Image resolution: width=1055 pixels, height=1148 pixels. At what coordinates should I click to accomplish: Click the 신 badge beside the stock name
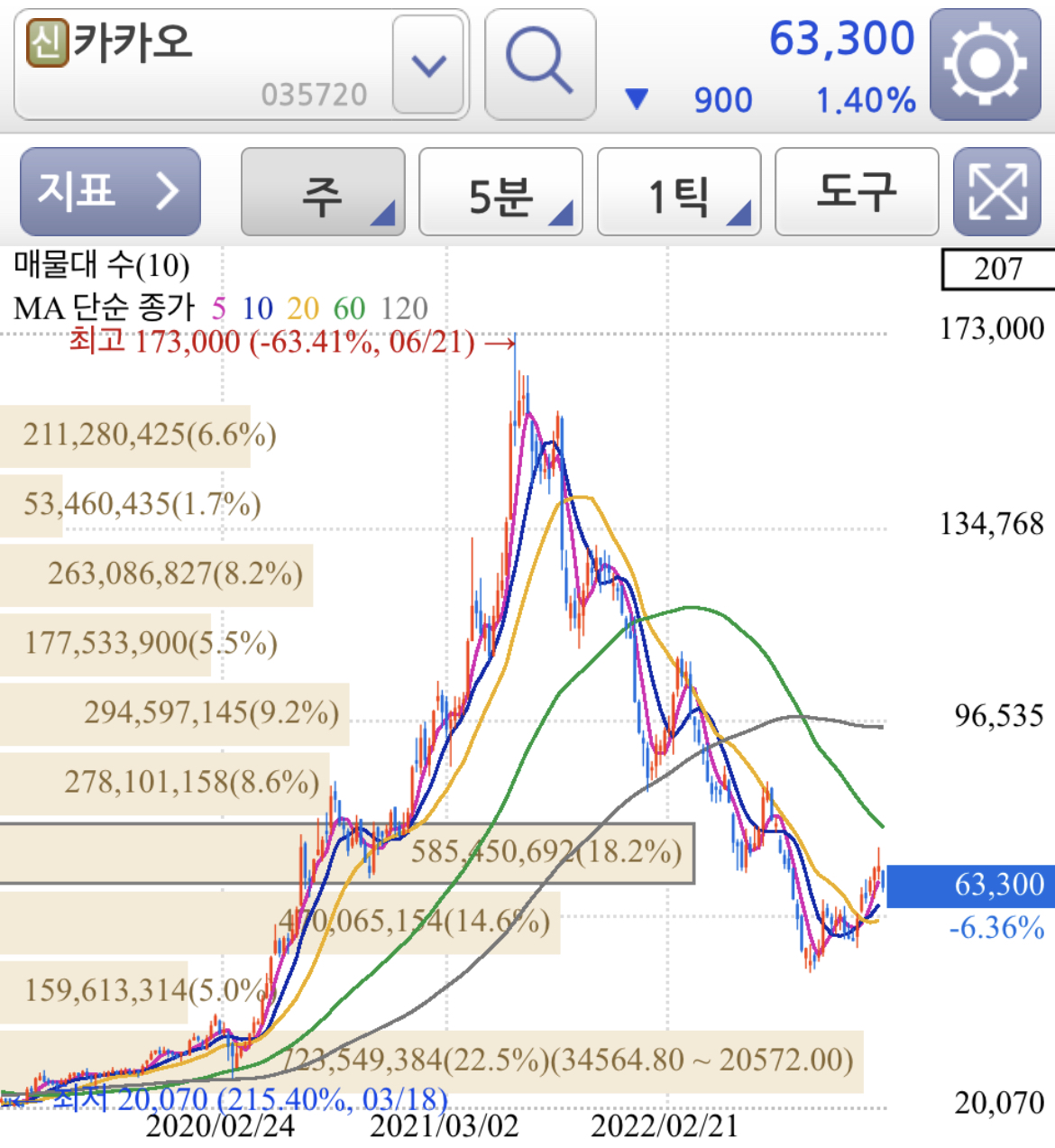[49, 42]
